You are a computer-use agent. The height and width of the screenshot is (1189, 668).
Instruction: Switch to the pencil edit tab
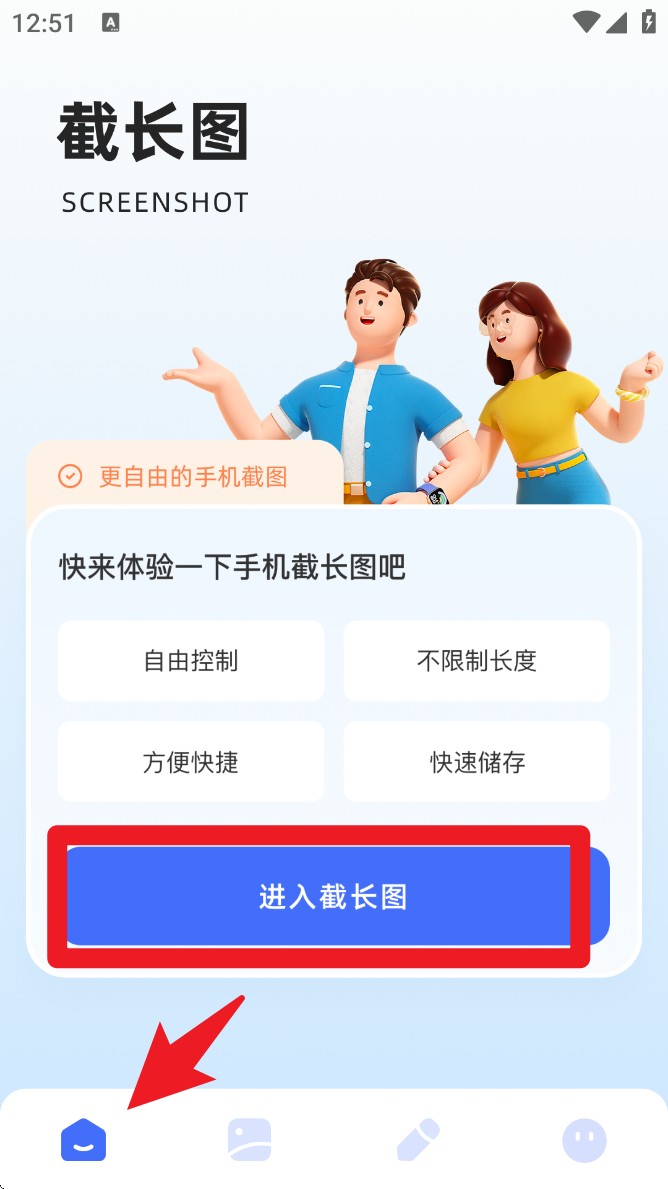pyautogui.click(x=417, y=1140)
